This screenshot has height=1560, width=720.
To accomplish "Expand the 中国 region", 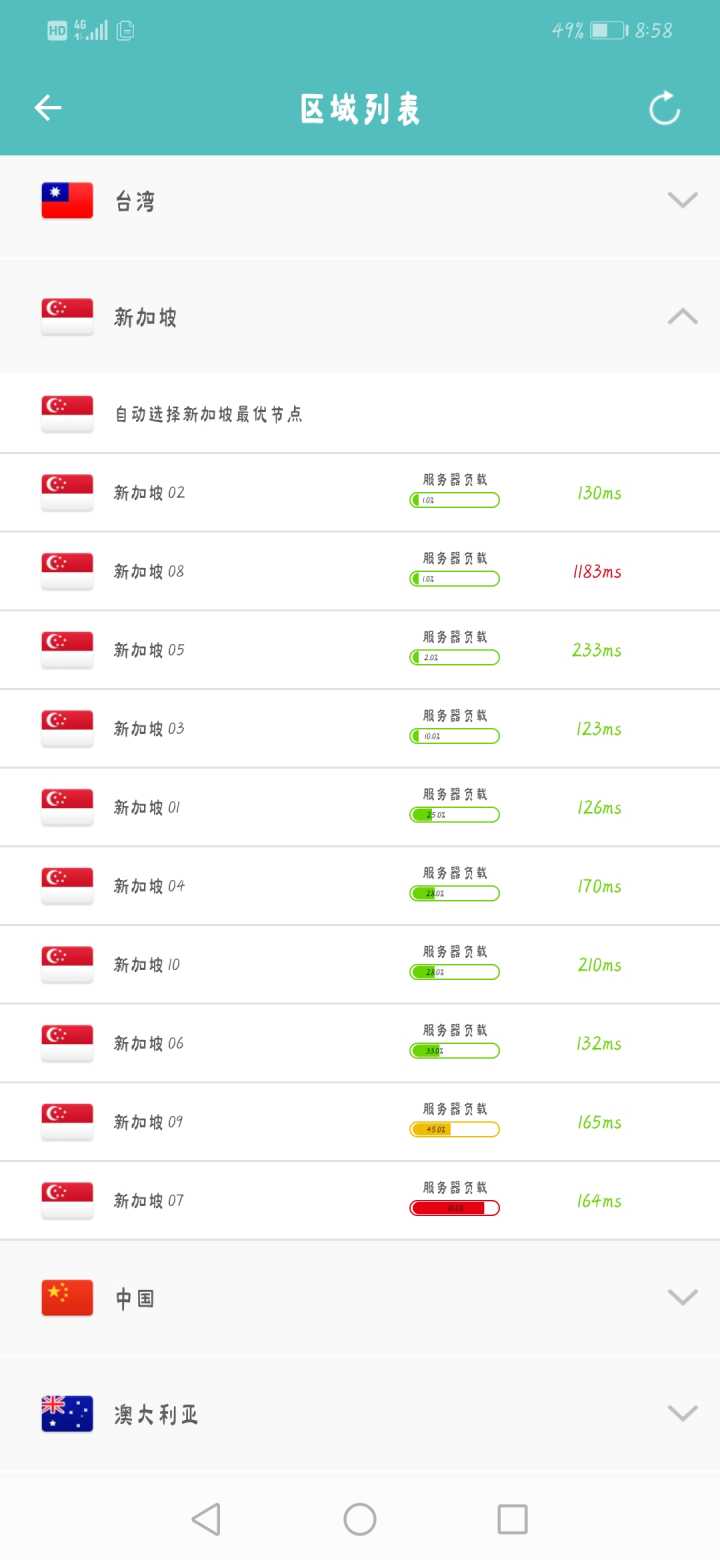I will tap(360, 1298).
